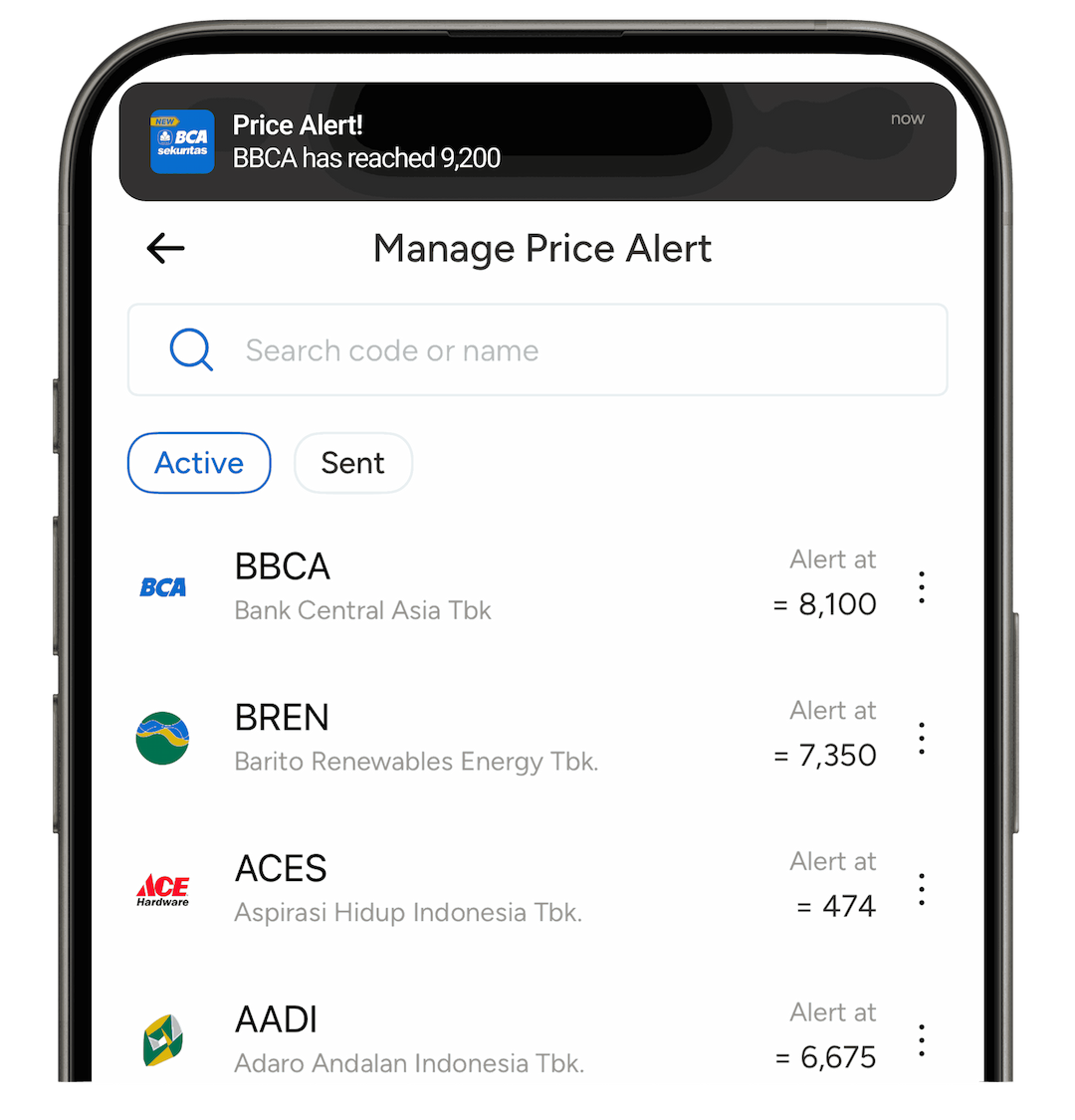Open options menu for BBCA alert
The width and height of the screenshot is (1075, 1120).
[922, 587]
